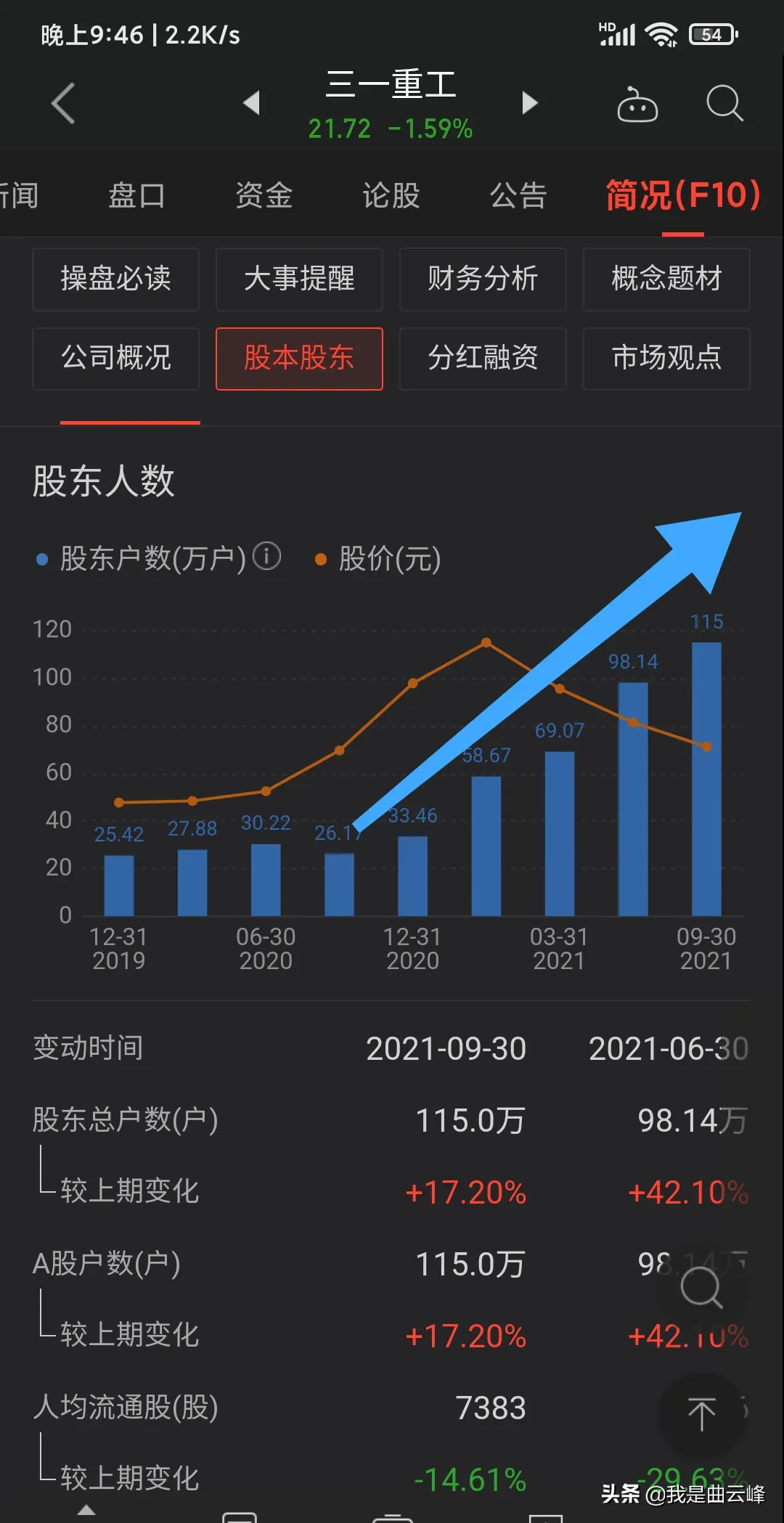Open the 公司概况 section
784x1523 pixels.
coord(115,359)
